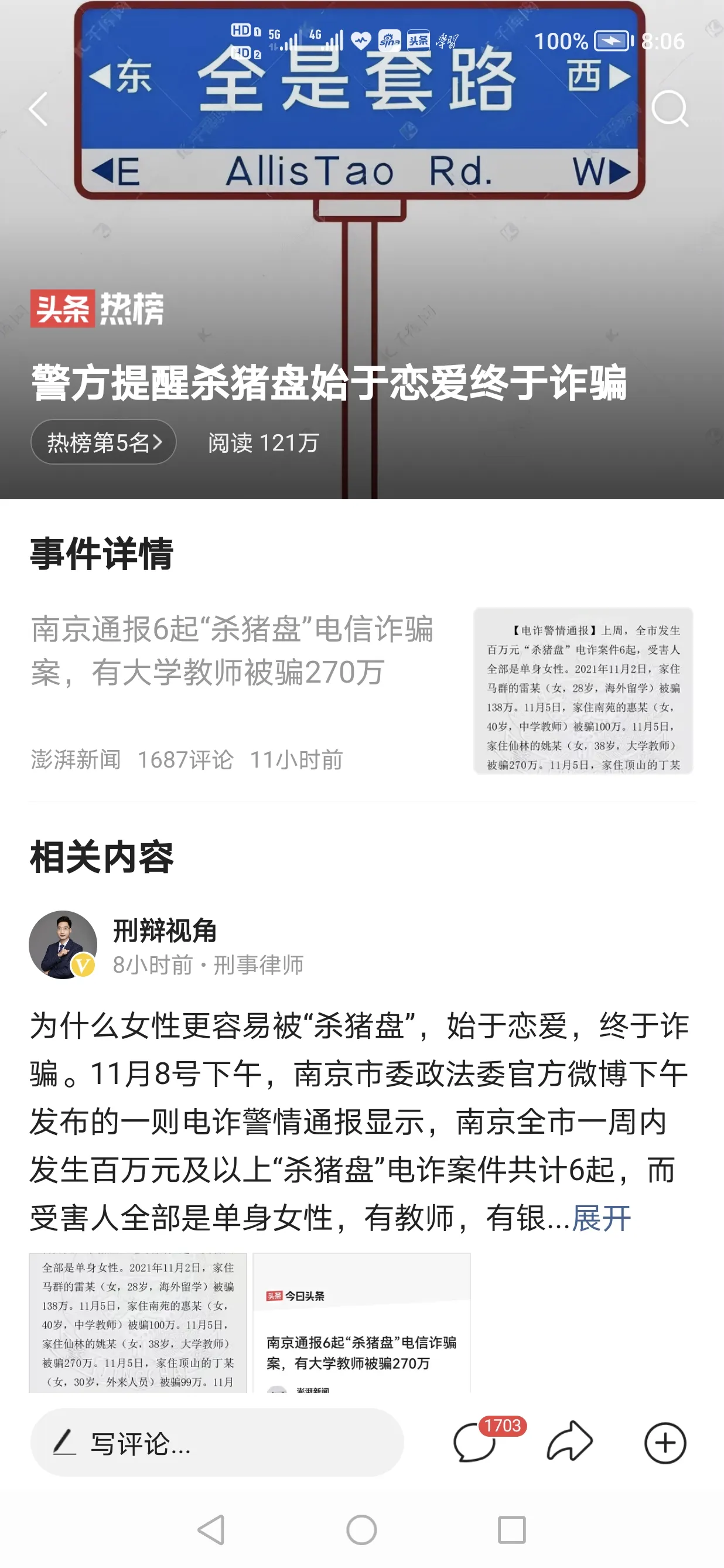
Task: Open the 刑辩视角 author avatar
Action: tap(63, 945)
